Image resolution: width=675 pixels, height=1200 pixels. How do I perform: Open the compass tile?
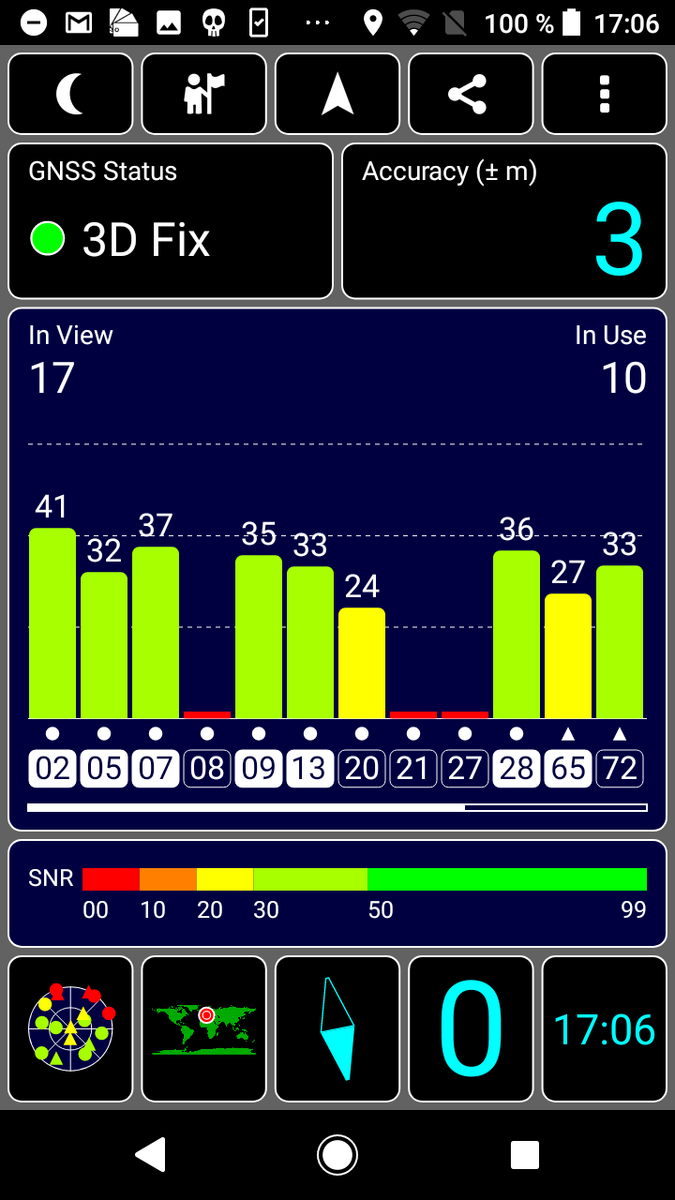[337, 1028]
